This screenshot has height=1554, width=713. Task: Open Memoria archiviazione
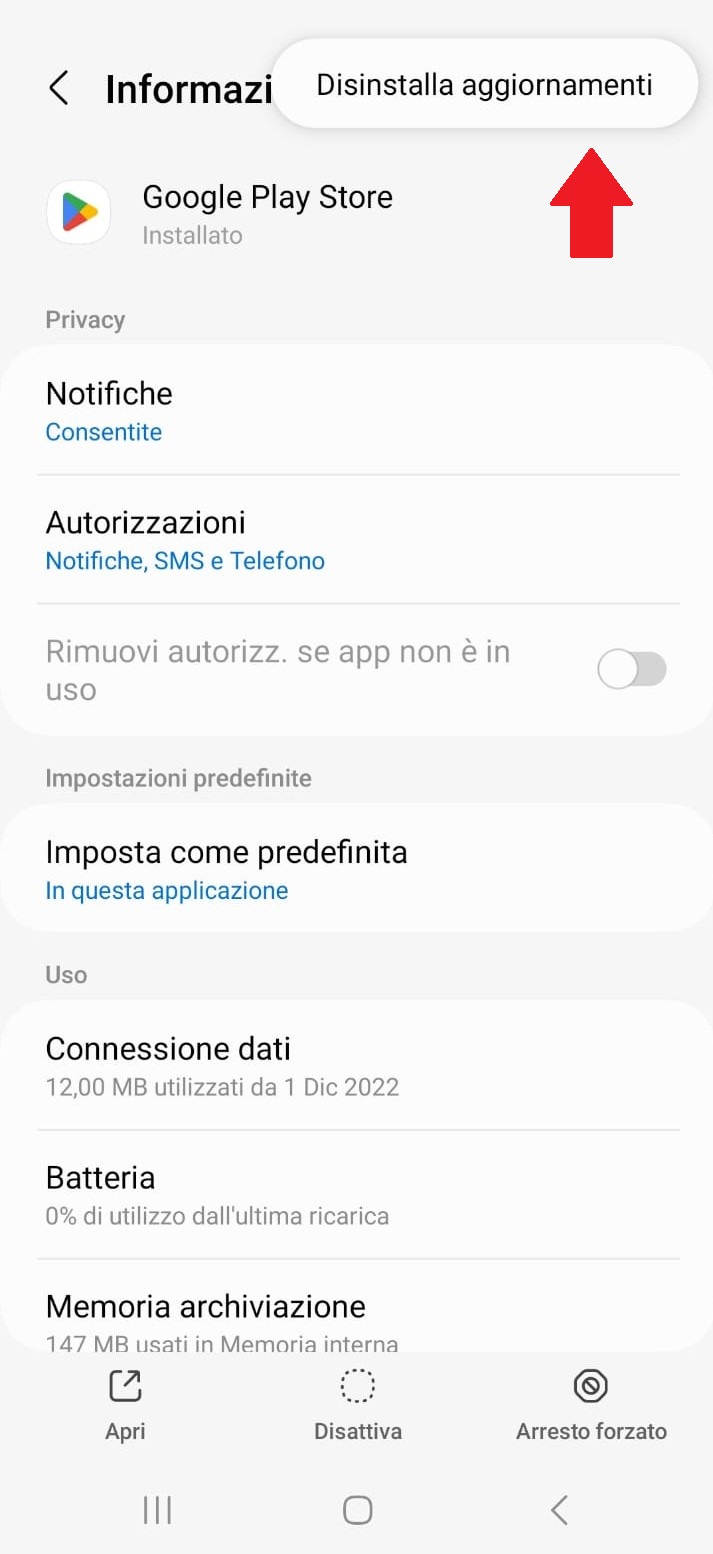(356, 1306)
